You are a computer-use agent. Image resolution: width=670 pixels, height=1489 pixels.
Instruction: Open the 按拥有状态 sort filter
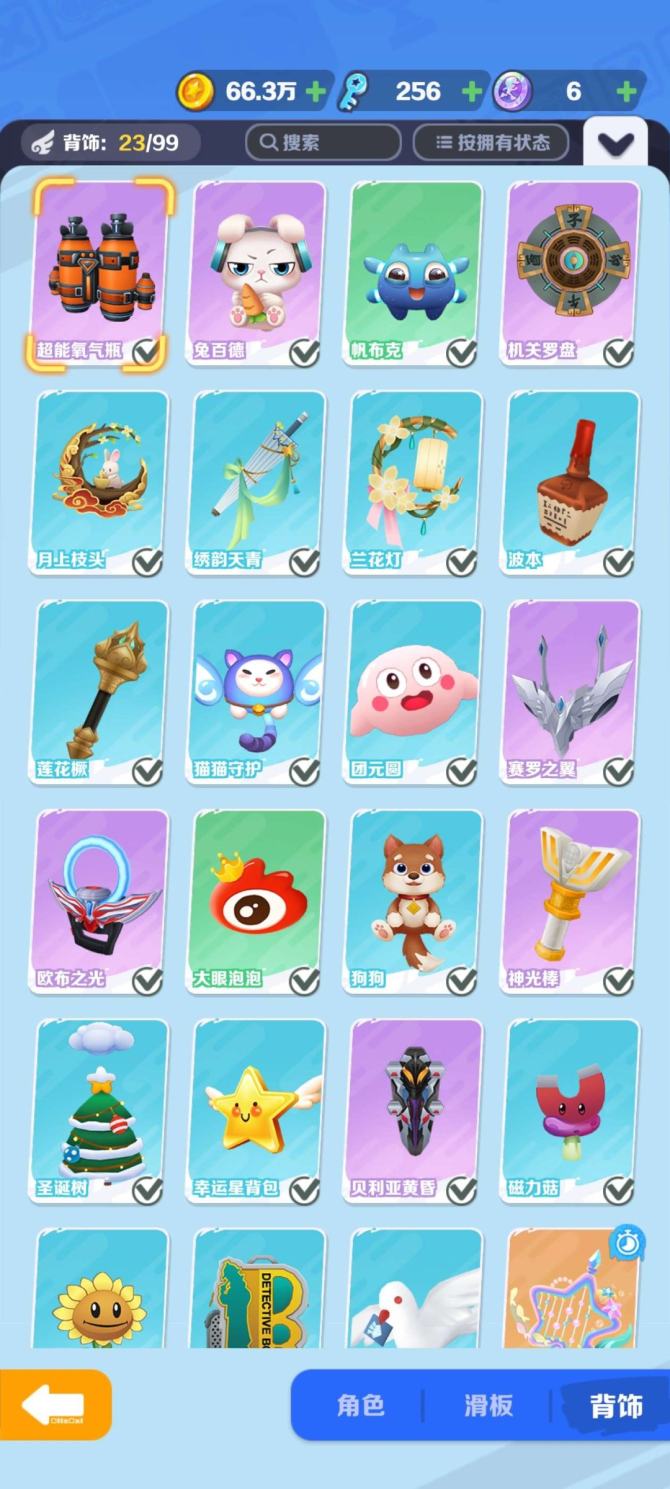click(x=491, y=142)
